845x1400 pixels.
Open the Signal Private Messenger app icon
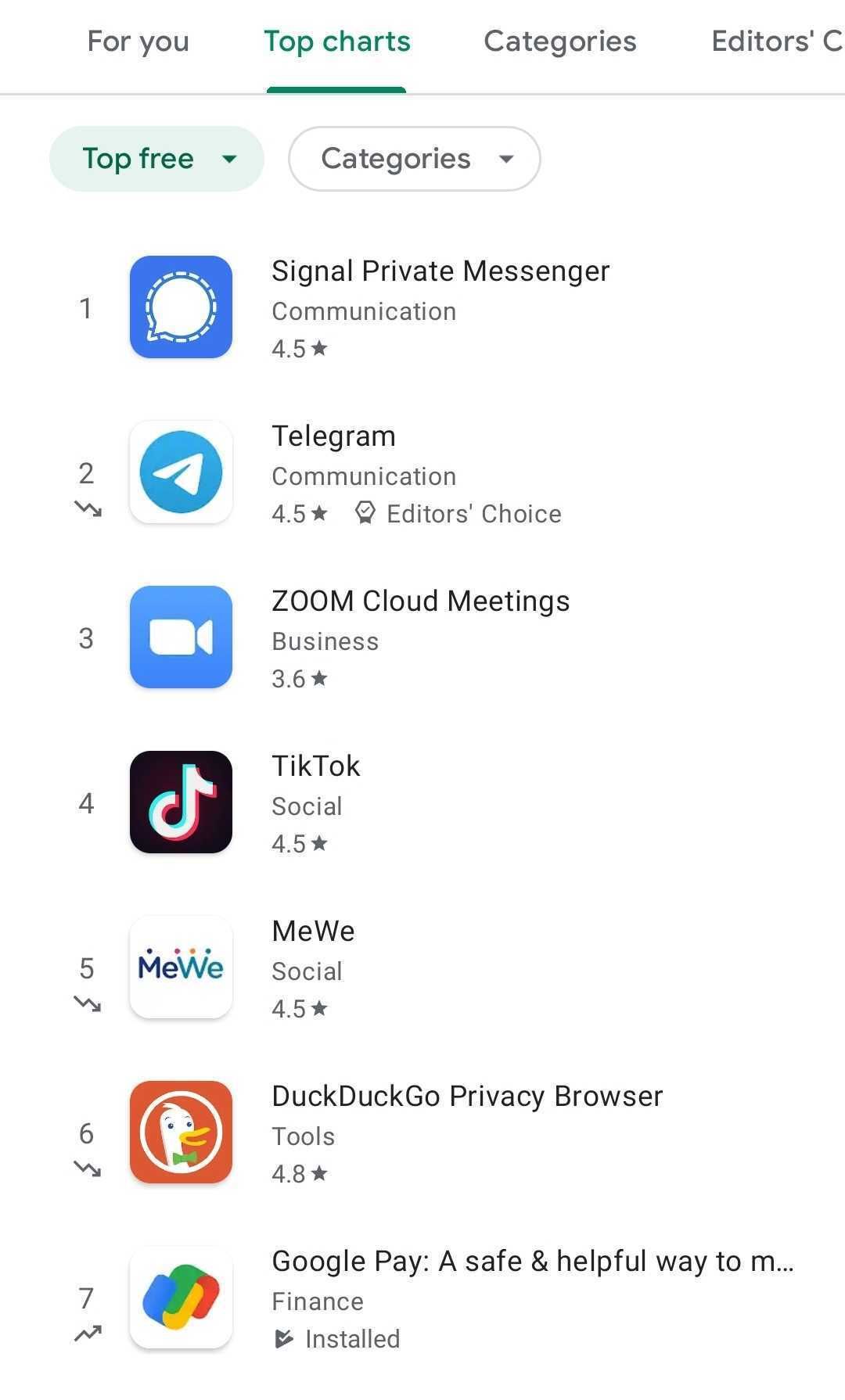point(181,307)
